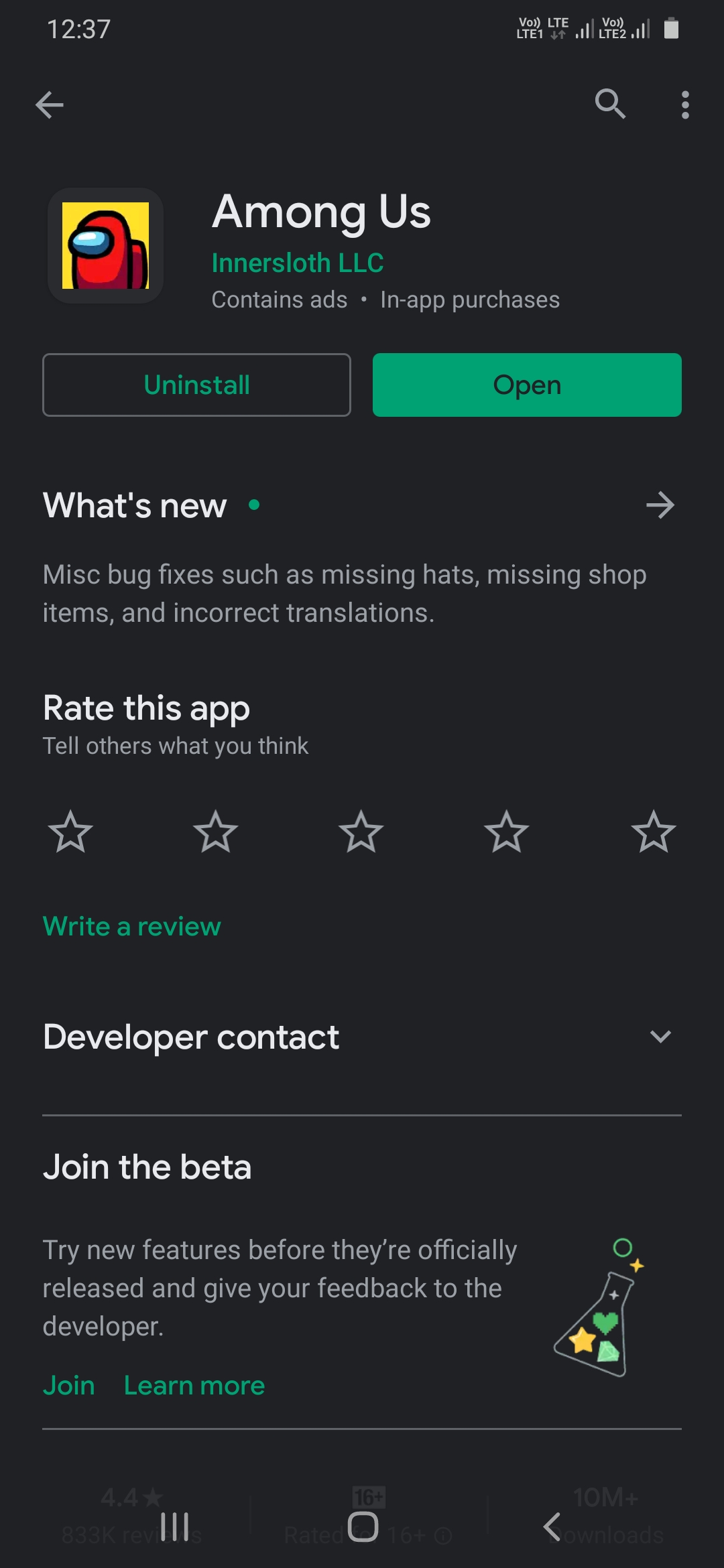Select the Innersloth LLC developer name
The image size is (724, 1568).
[297, 263]
